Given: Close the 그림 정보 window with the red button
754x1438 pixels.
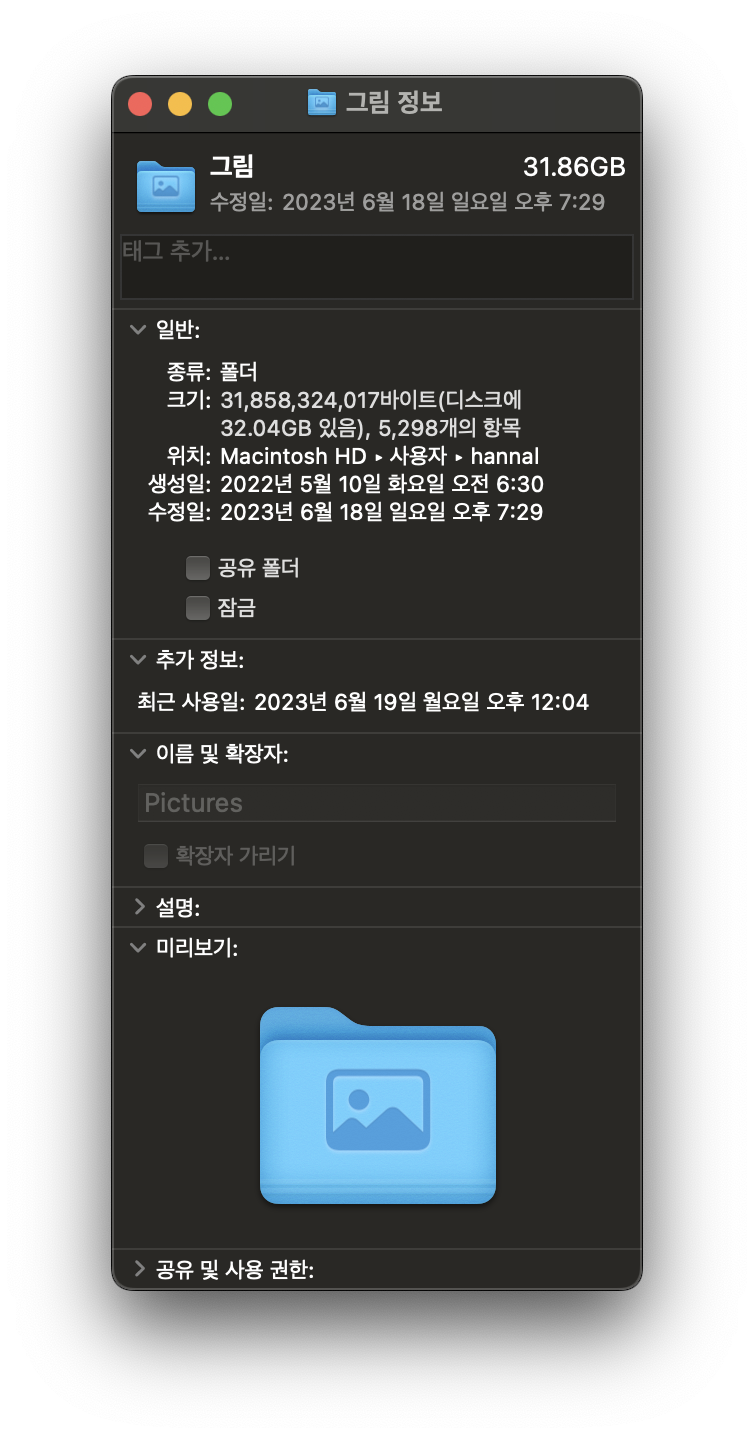Looking at the screenshot, I should [x=140, y=104].
